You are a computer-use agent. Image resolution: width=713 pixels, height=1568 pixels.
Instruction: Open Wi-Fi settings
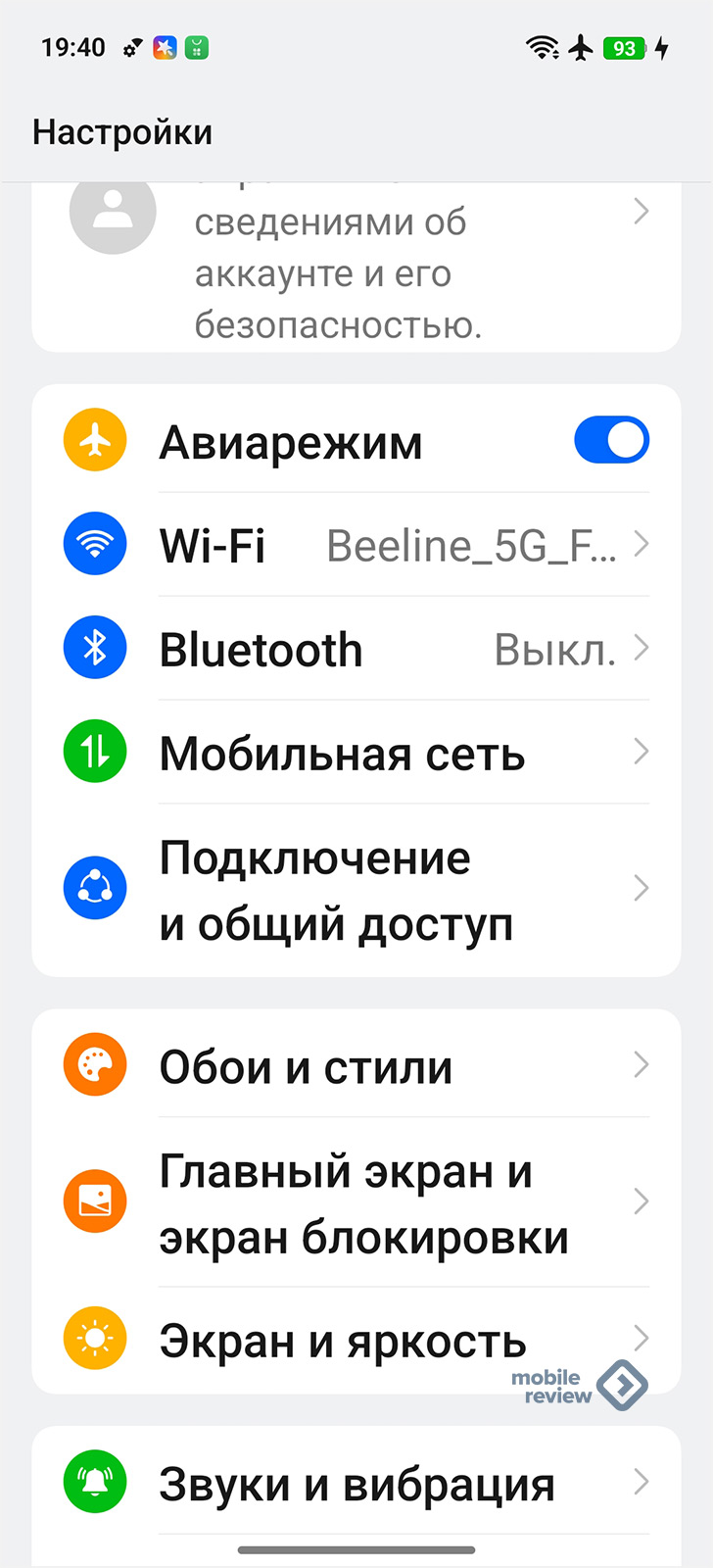click(356, 545)
